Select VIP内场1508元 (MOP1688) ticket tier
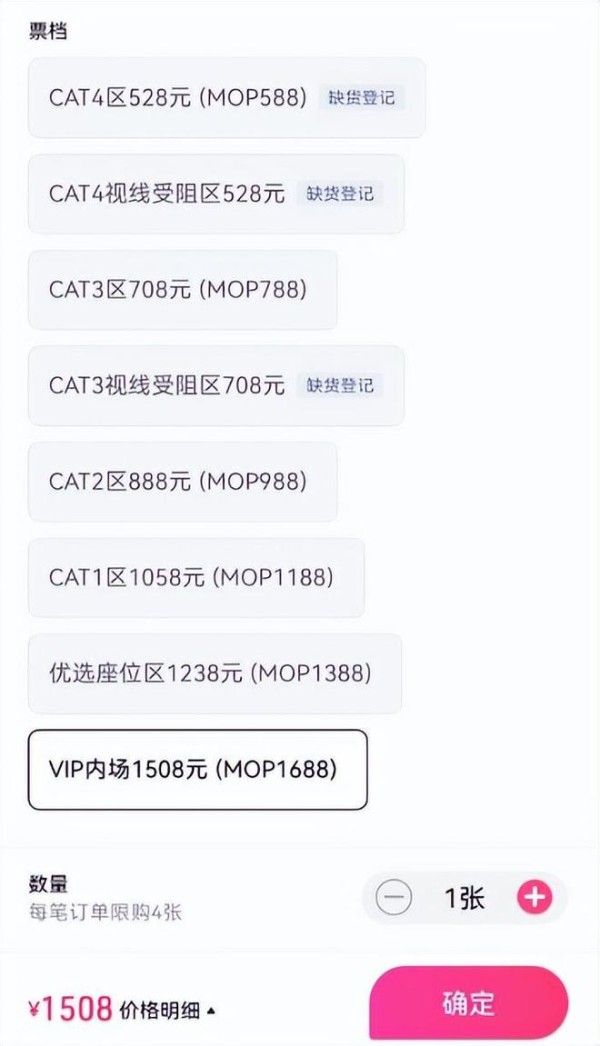This screenshot has width=600, height=1046. pos(197,769)
